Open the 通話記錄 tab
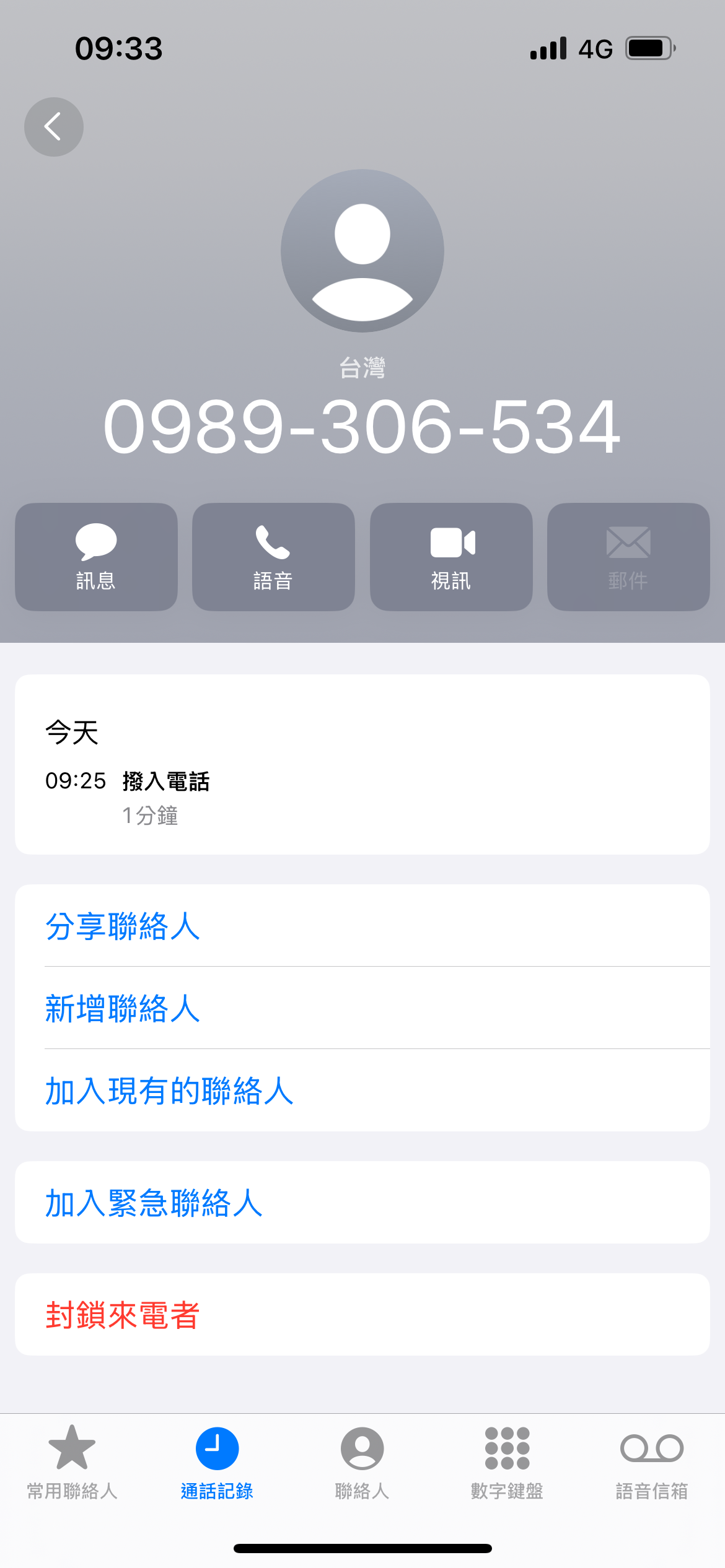The height and width of the screenshot is (1568, 725). 217,1462
